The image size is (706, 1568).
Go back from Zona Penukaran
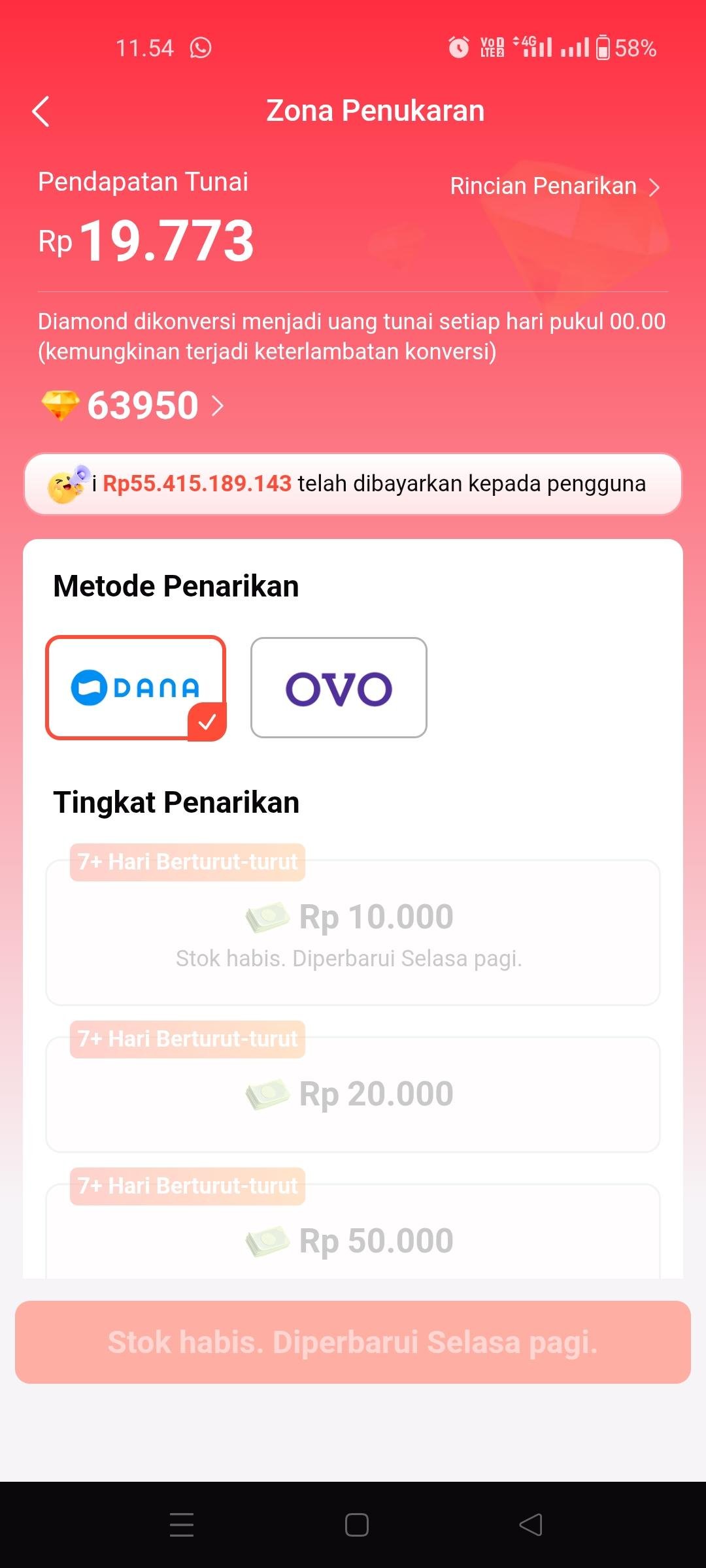pyautogui.click(x=41, y=111)
